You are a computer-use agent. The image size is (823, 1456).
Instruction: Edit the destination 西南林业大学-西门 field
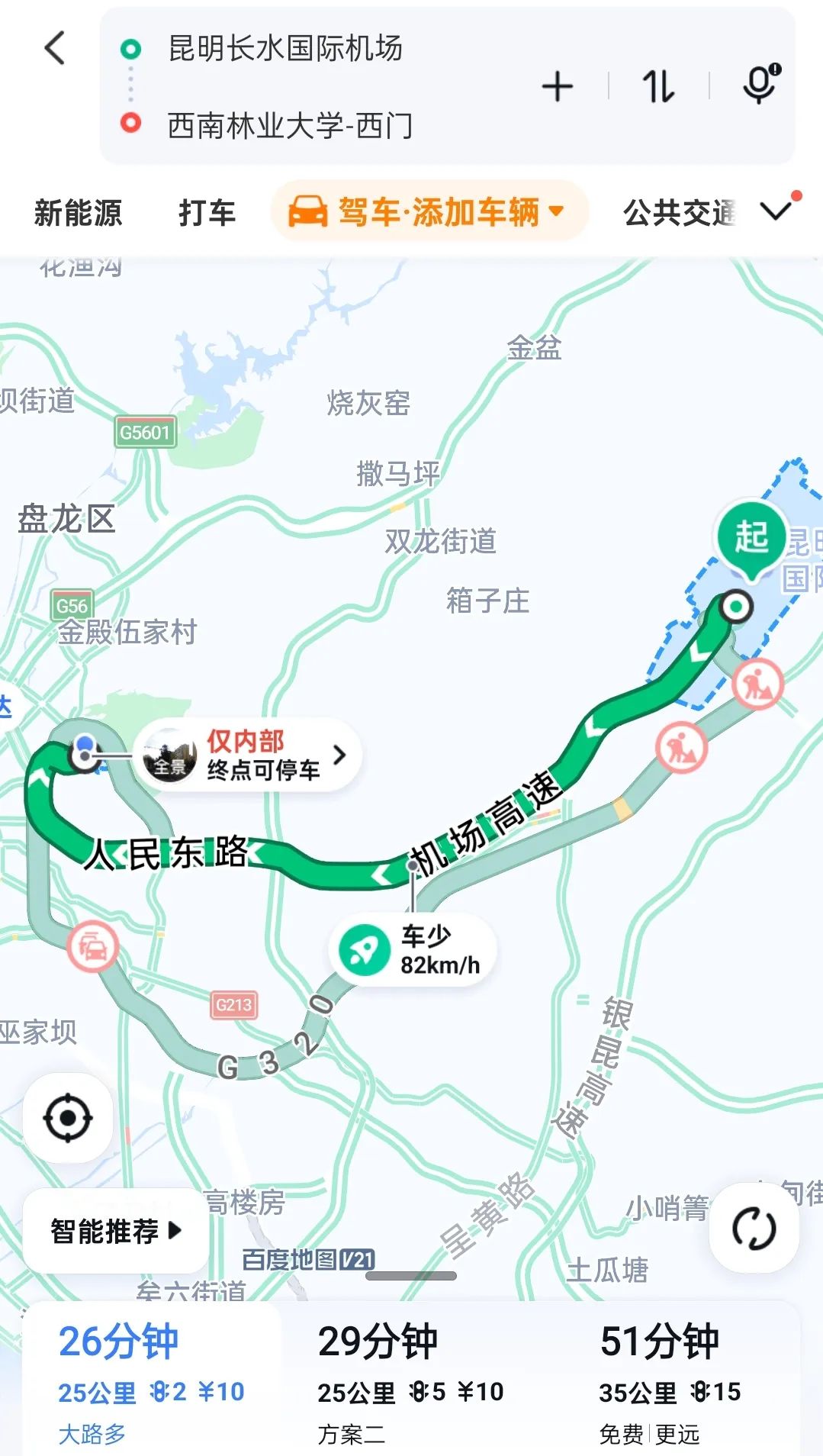pyautogui.click(x=290, y=126)
